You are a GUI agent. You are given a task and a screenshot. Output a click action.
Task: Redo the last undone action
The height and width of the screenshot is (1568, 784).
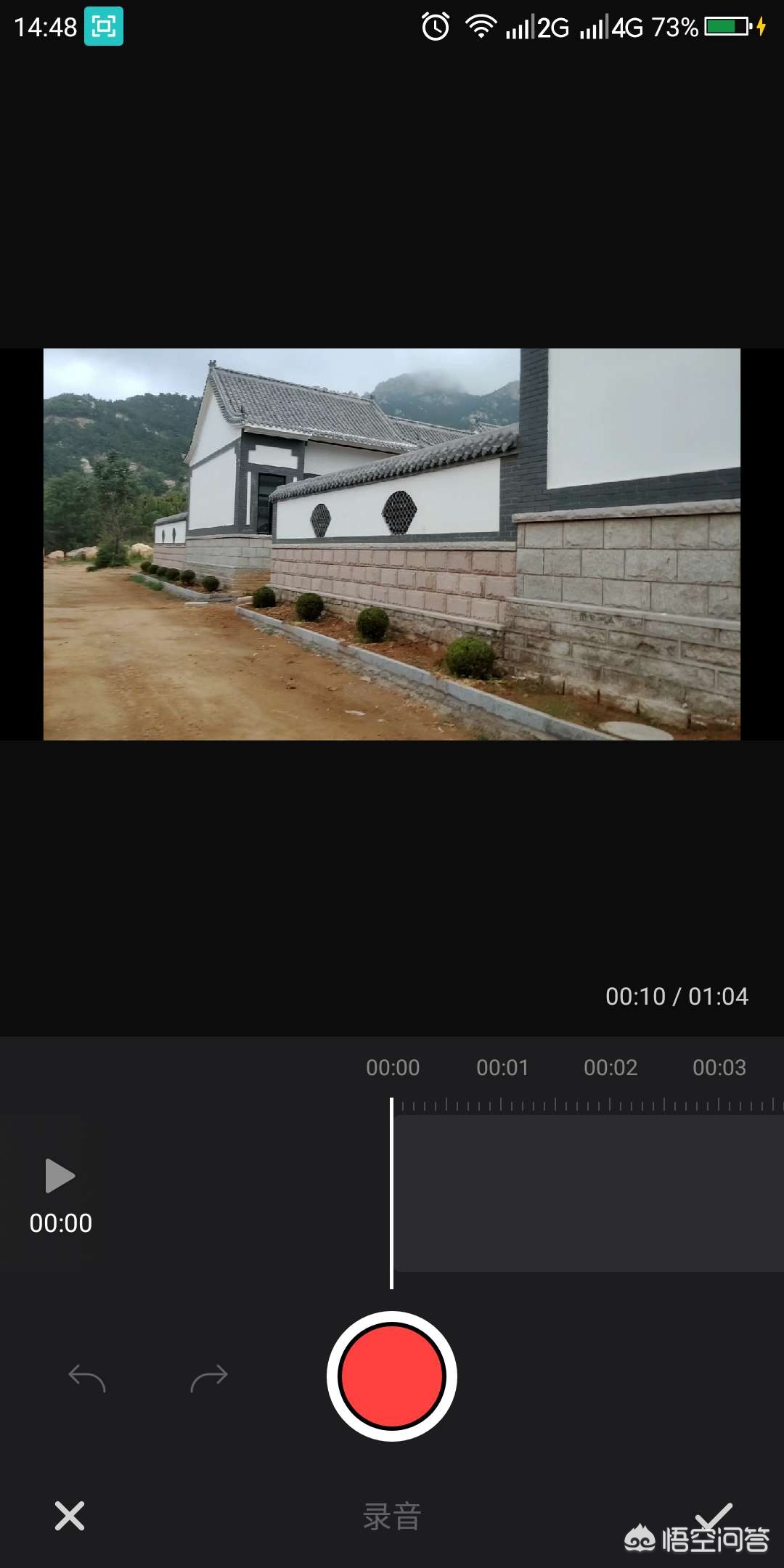pos(209,1377)
